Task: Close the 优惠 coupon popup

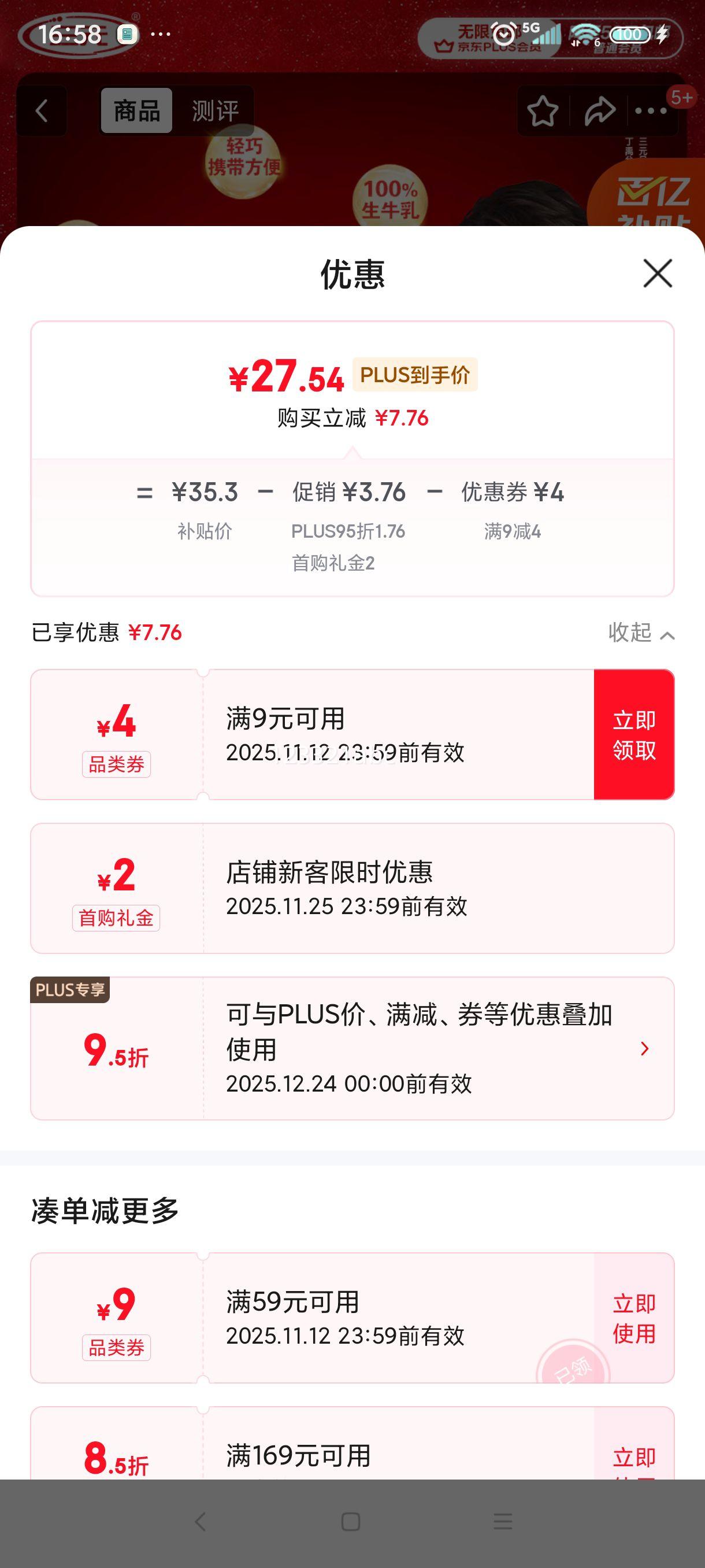Action: pyautogui.click(x=658, y=274)
